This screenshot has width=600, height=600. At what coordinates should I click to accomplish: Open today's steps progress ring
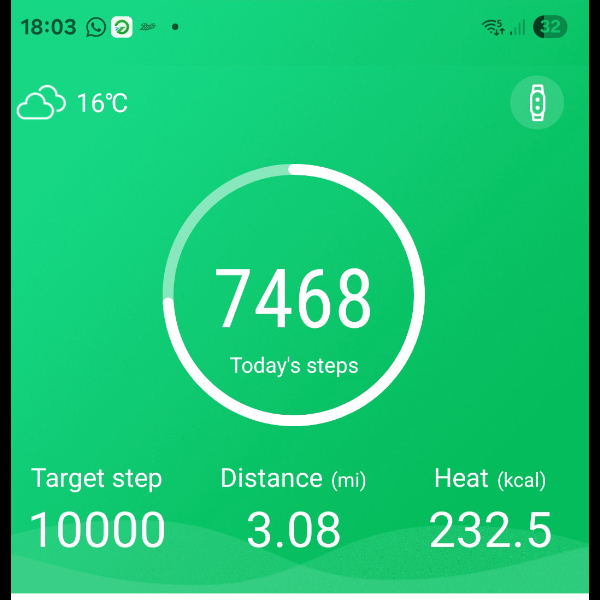(x=294, y=295)
